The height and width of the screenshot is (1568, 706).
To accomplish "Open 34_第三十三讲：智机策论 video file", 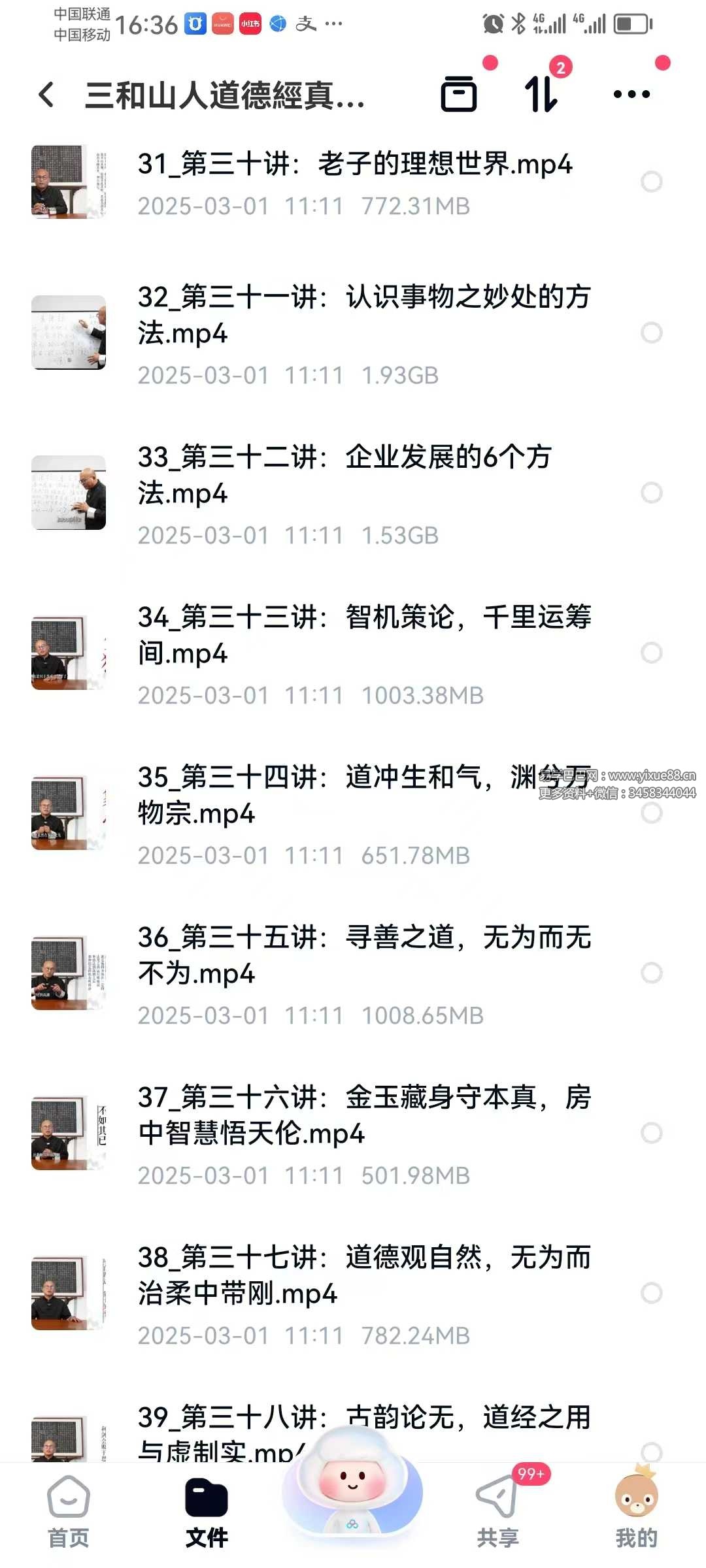I will (364, 634).
